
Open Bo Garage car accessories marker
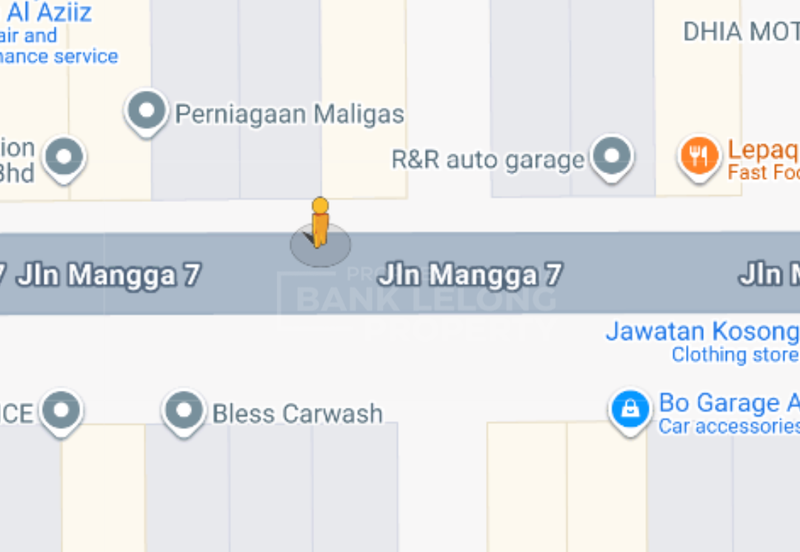click(630, 409)
